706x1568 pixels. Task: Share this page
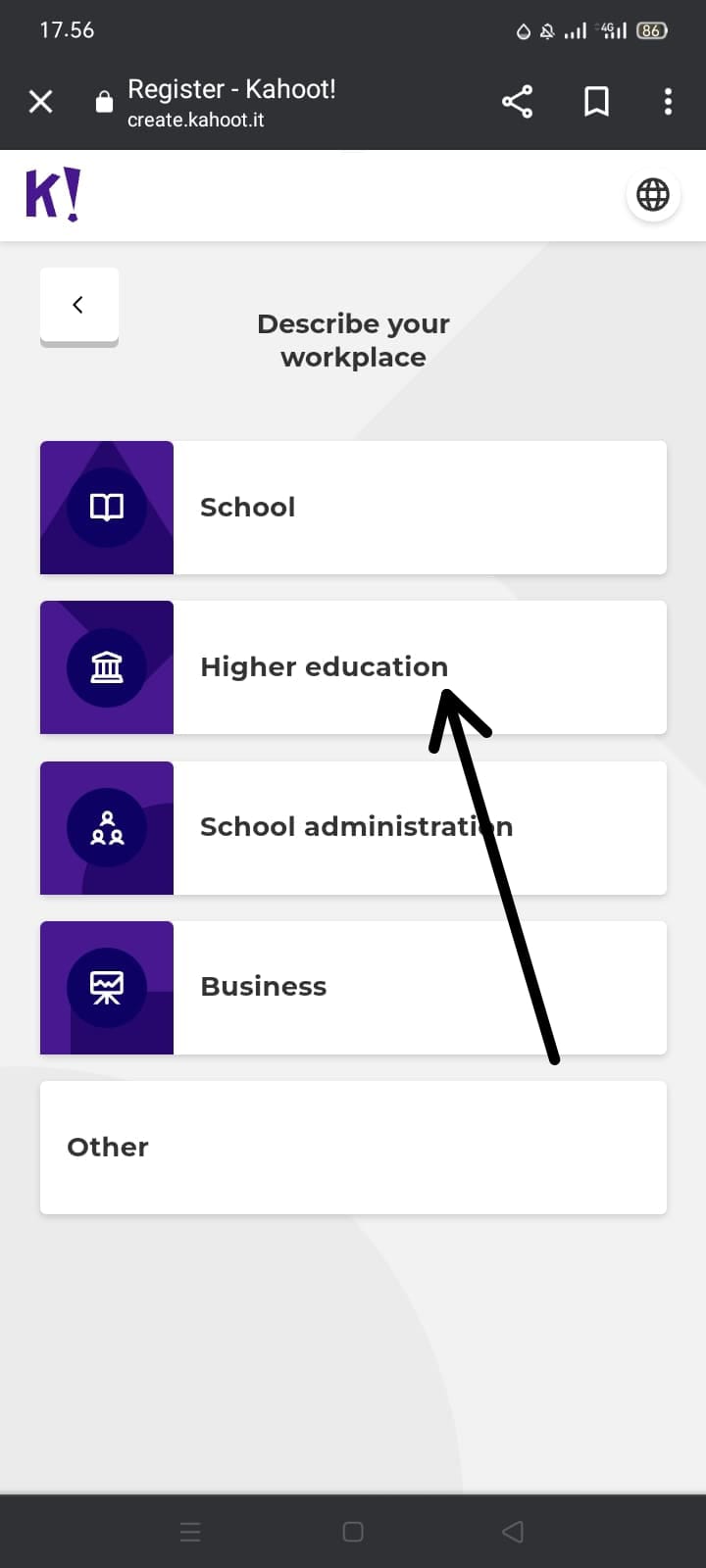click(517, 102)
